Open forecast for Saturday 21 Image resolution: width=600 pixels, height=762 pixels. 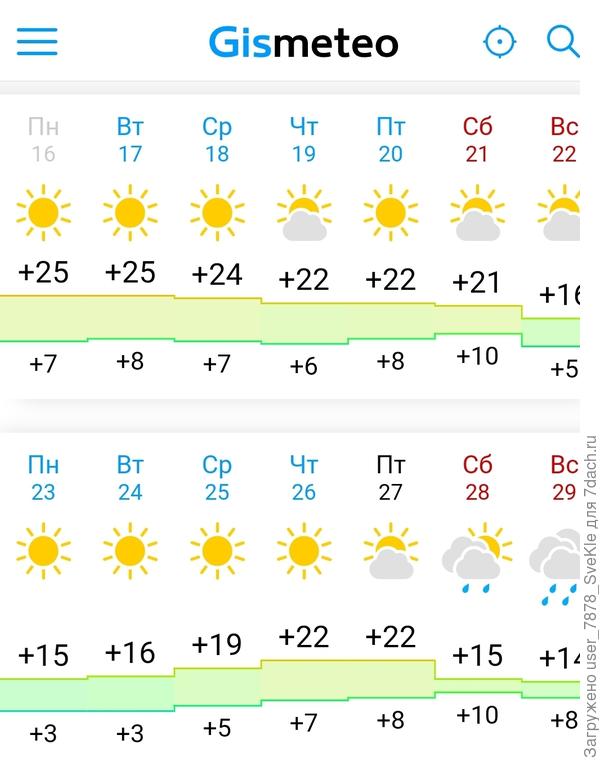477,140
